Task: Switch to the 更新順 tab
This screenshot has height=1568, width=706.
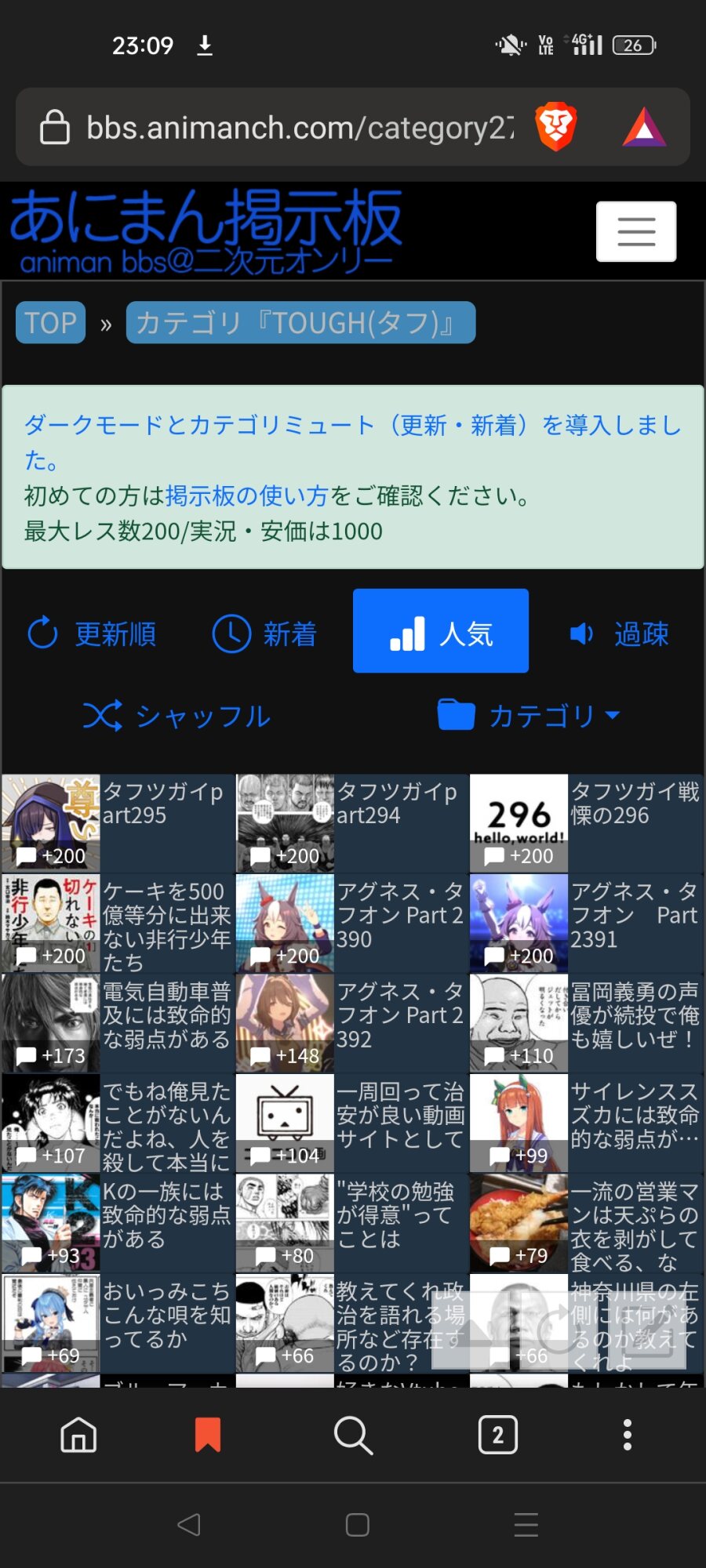Action: point(91,633)
